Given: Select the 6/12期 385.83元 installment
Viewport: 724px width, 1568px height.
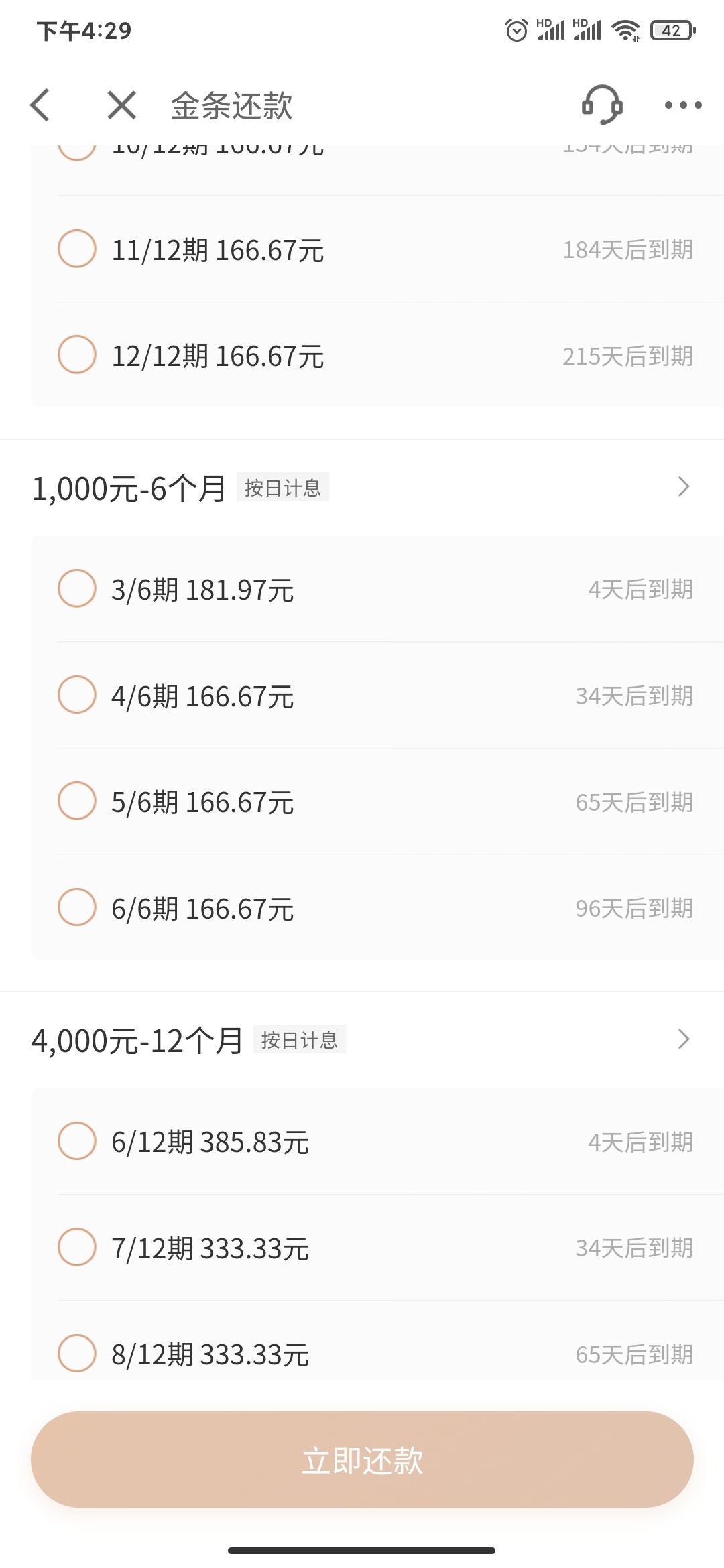Looking at the screenshot, I should 77,1140.
